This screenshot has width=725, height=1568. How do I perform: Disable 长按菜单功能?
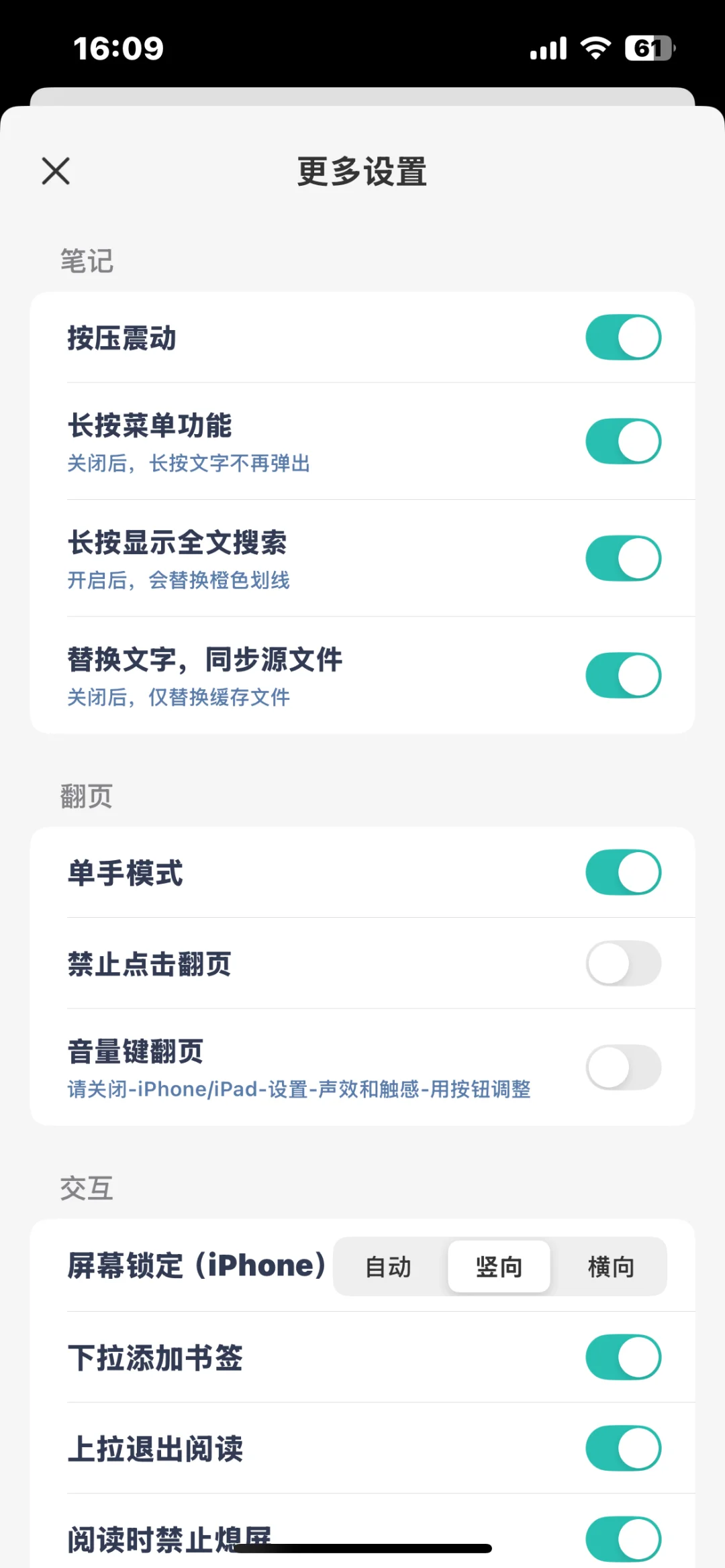pos(624,441)
